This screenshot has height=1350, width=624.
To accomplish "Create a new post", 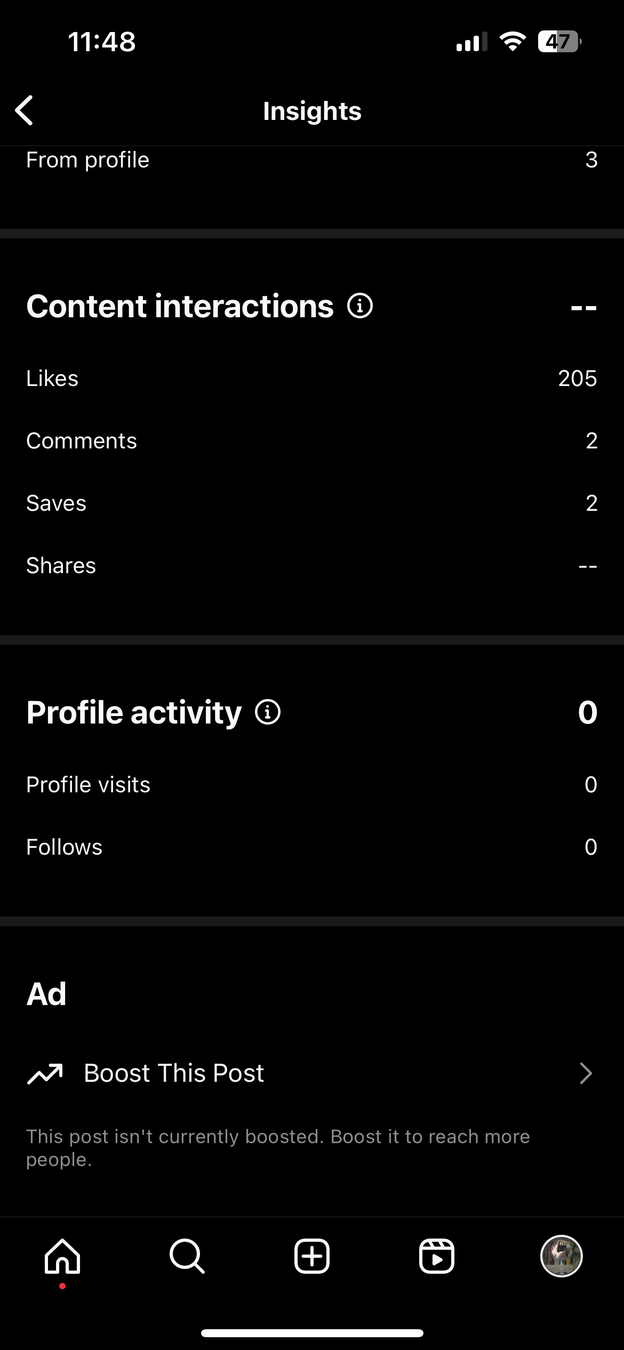I will [x=312, y=1256].
